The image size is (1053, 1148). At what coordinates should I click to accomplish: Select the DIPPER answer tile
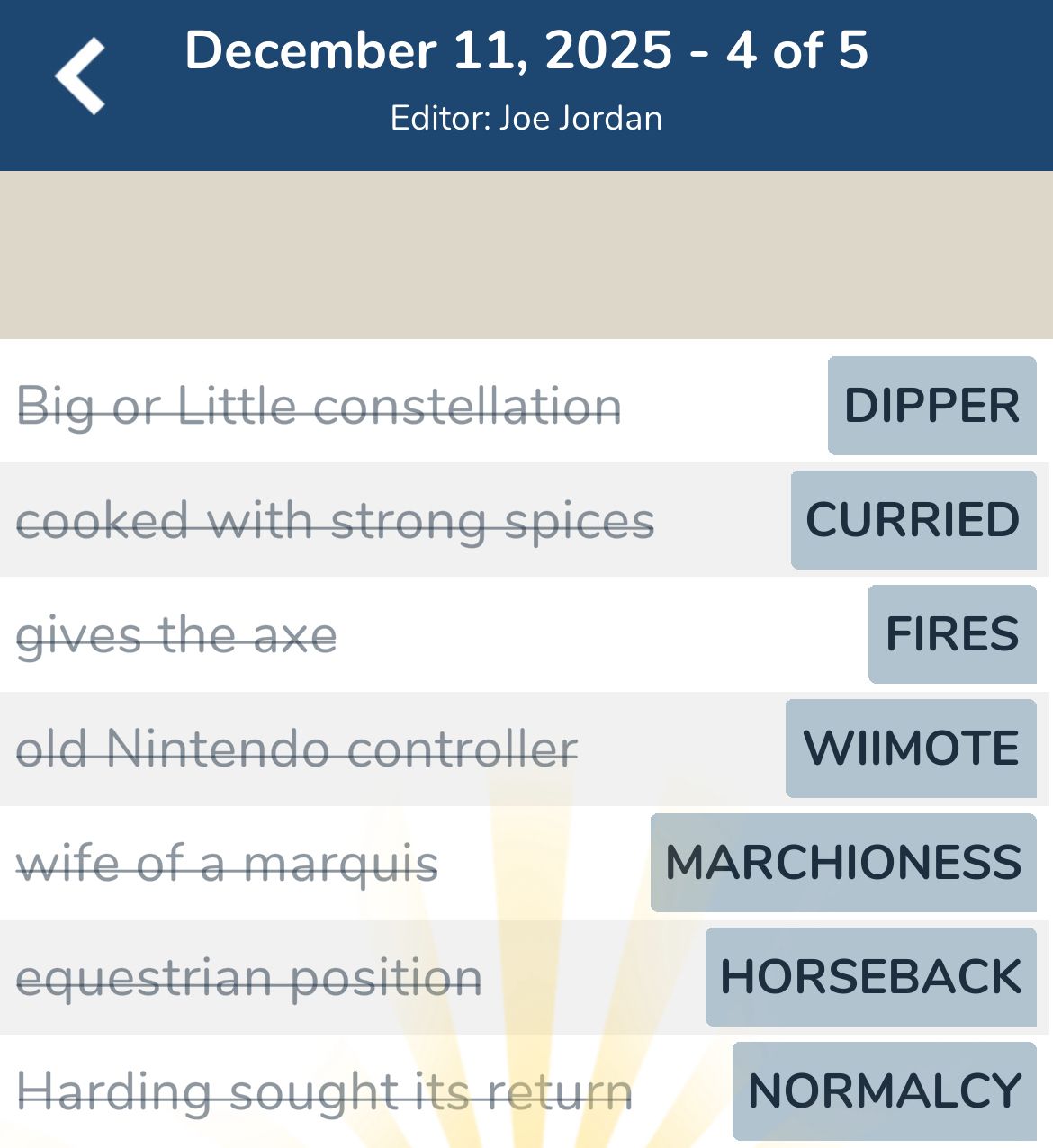931,406
